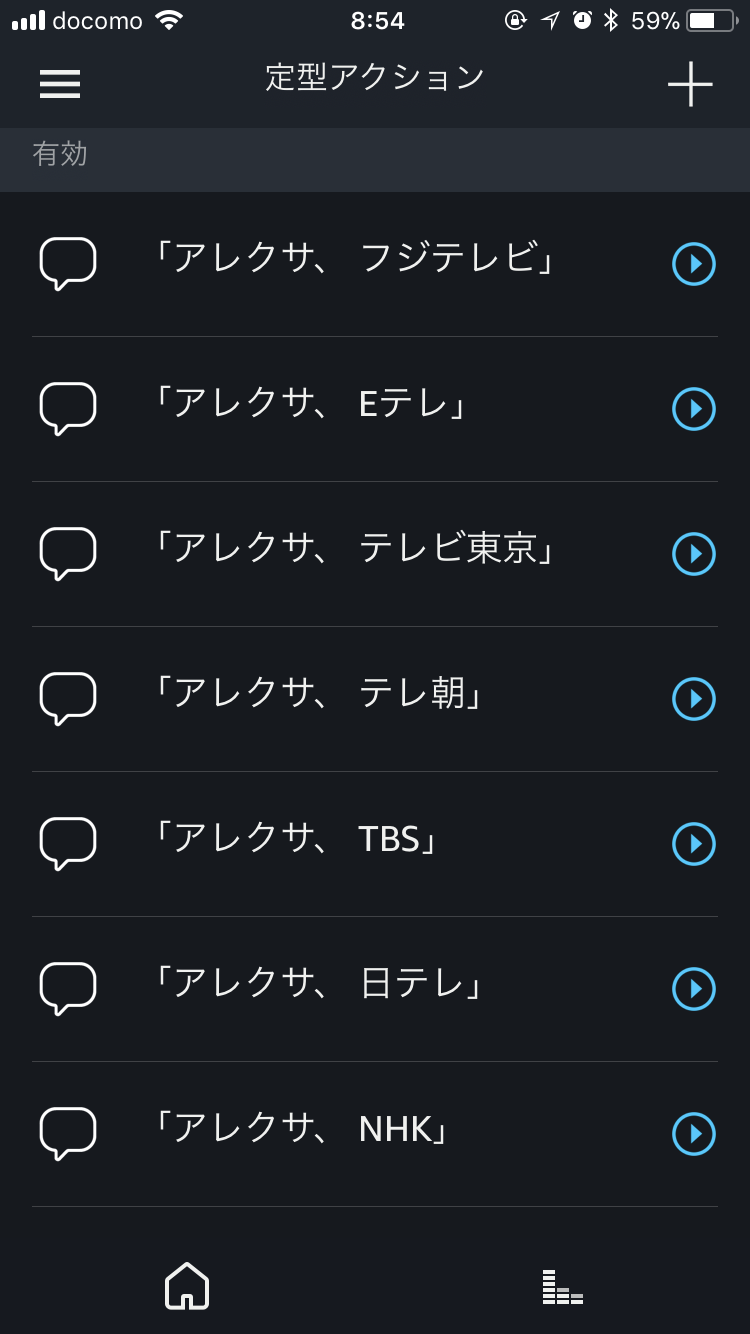Run the アレクサ、フジテレビ routine

693,263
